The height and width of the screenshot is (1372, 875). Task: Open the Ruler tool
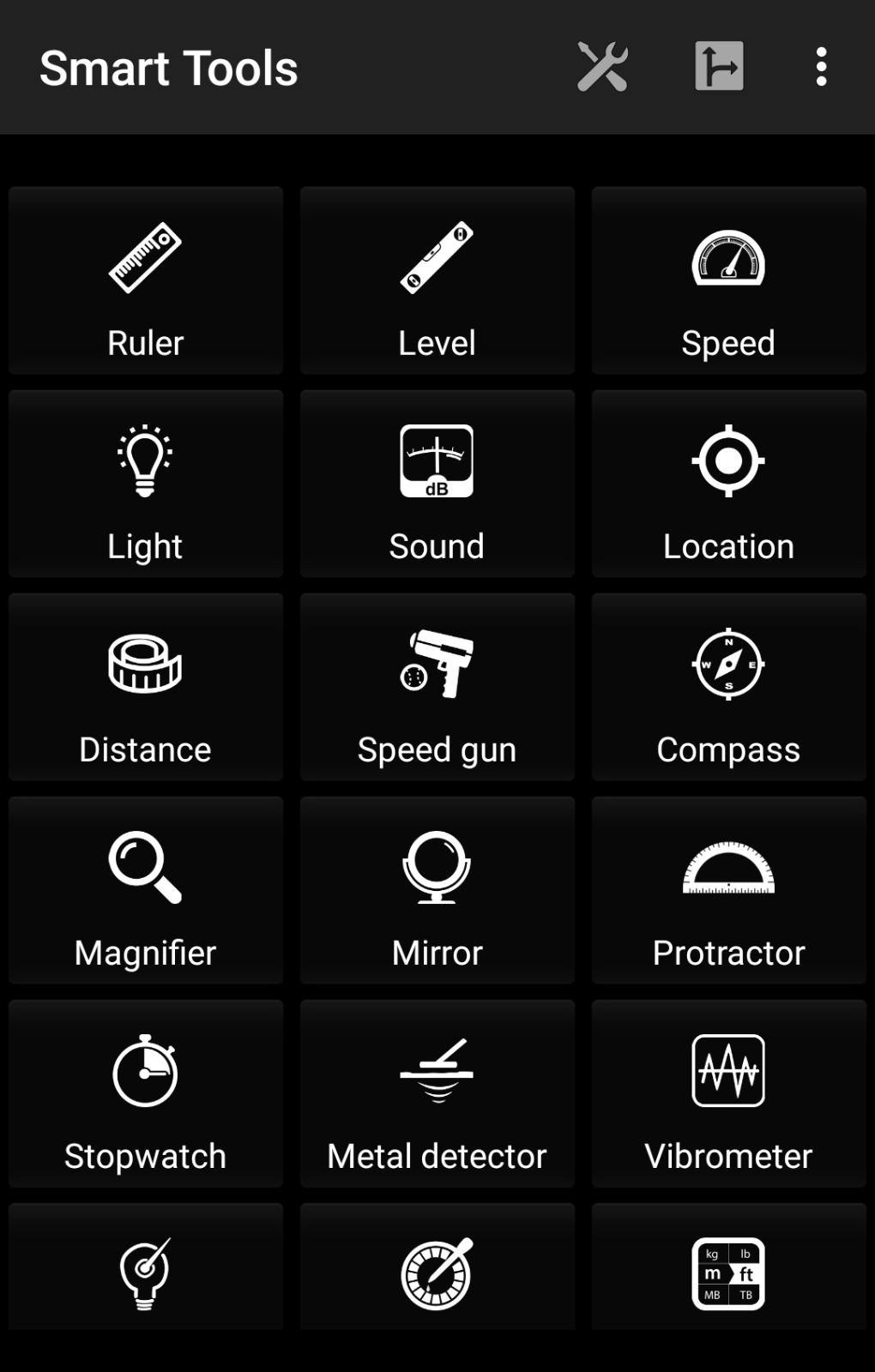146,281
